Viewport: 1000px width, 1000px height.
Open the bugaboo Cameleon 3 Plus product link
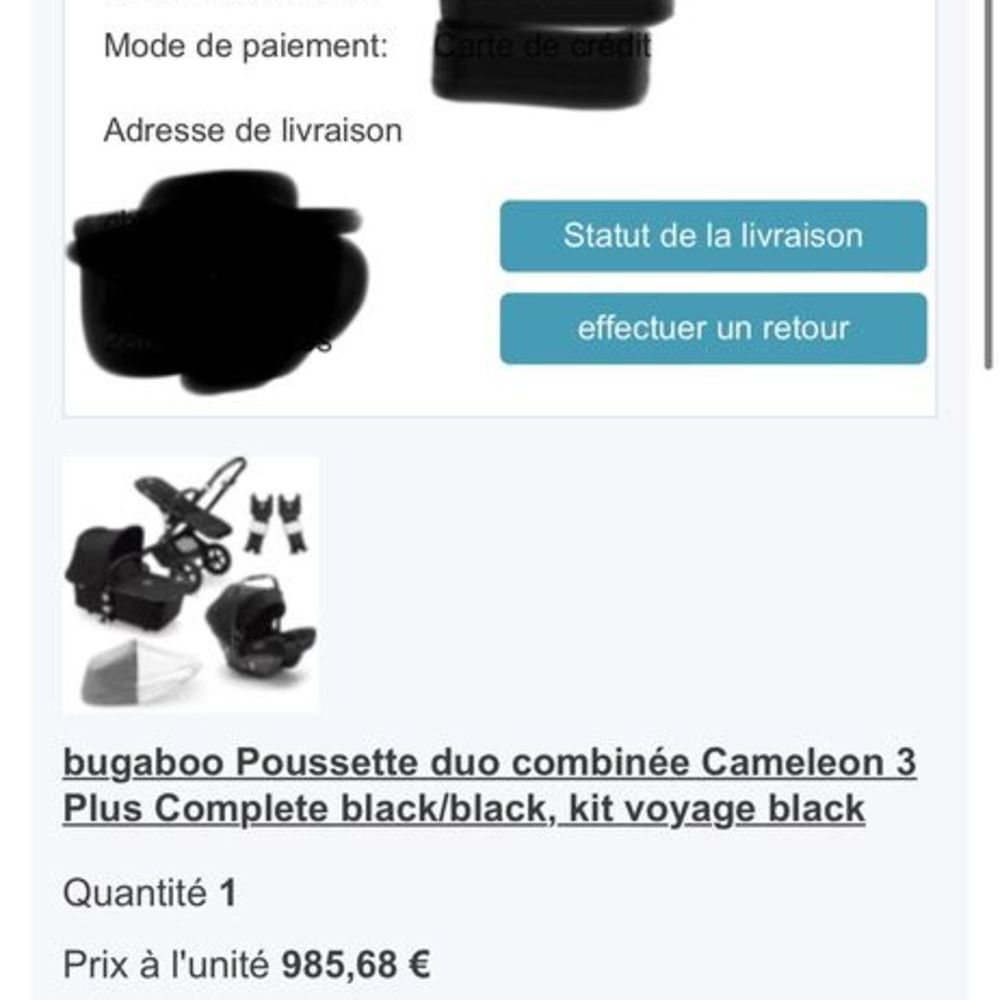point(489,786)
